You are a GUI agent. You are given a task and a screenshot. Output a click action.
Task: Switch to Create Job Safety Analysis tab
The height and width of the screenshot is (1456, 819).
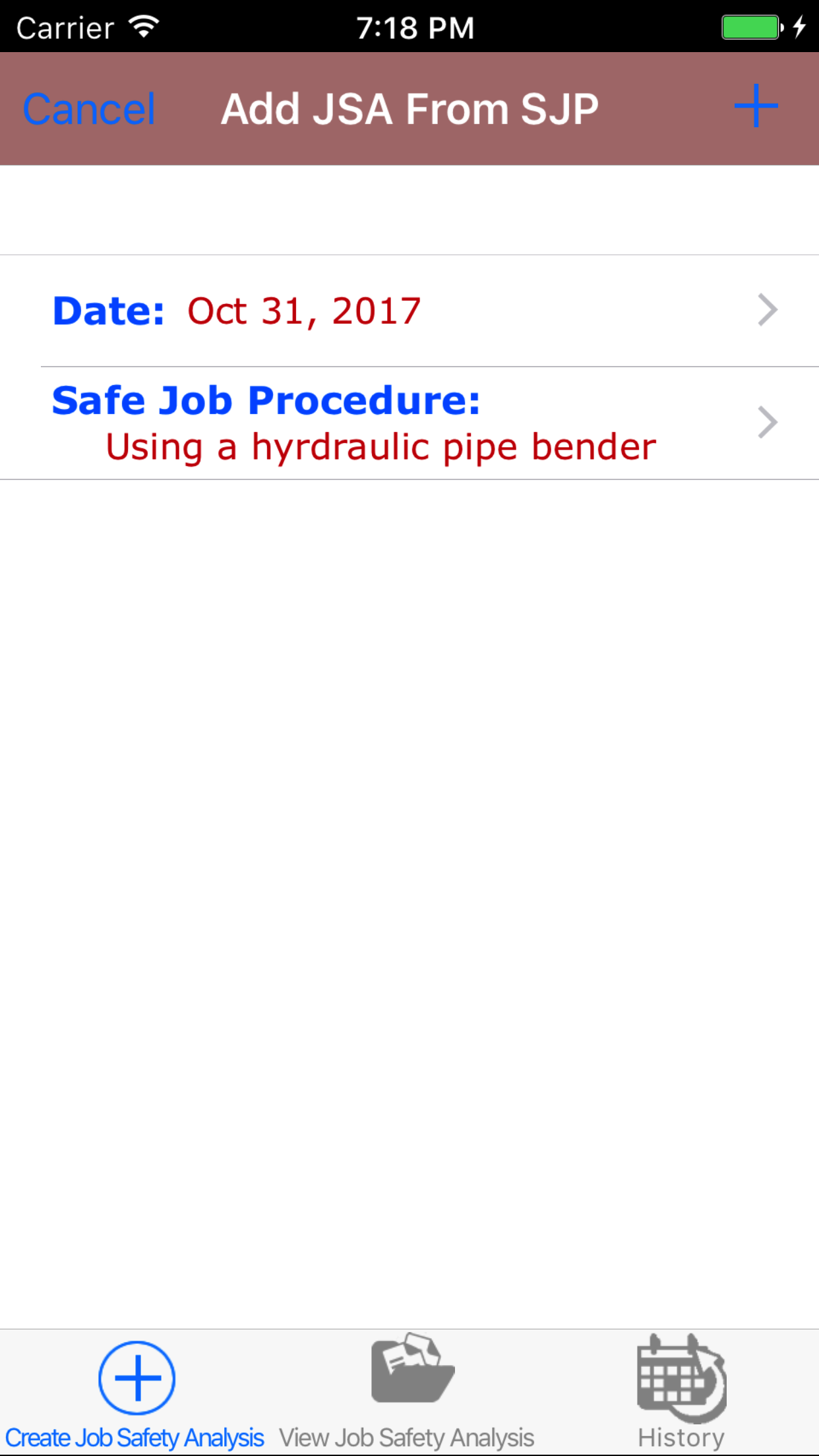[x=135, y=1393]
